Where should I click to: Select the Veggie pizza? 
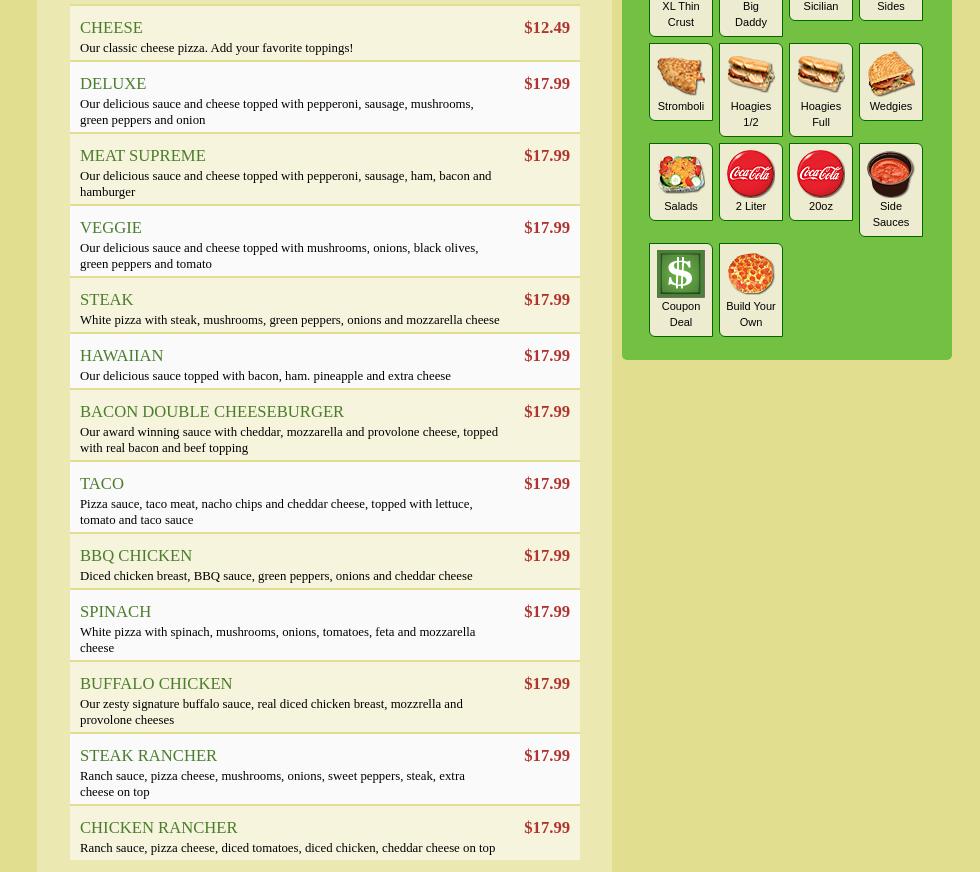coord(111,228)
